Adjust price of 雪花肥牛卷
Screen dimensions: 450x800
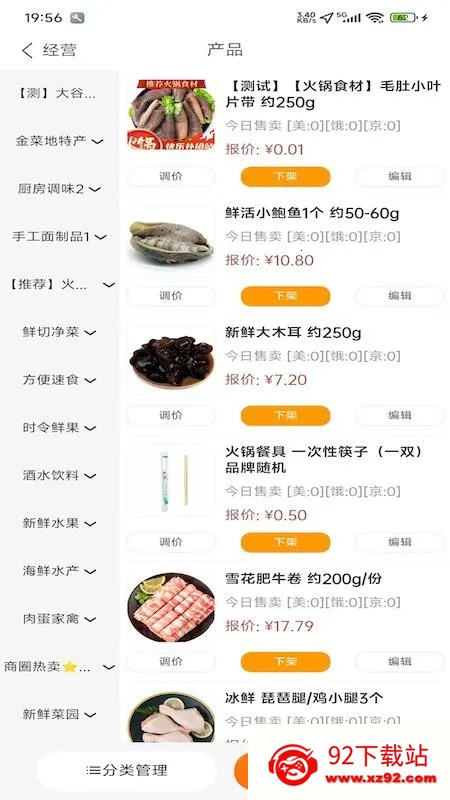pos(171,662)
